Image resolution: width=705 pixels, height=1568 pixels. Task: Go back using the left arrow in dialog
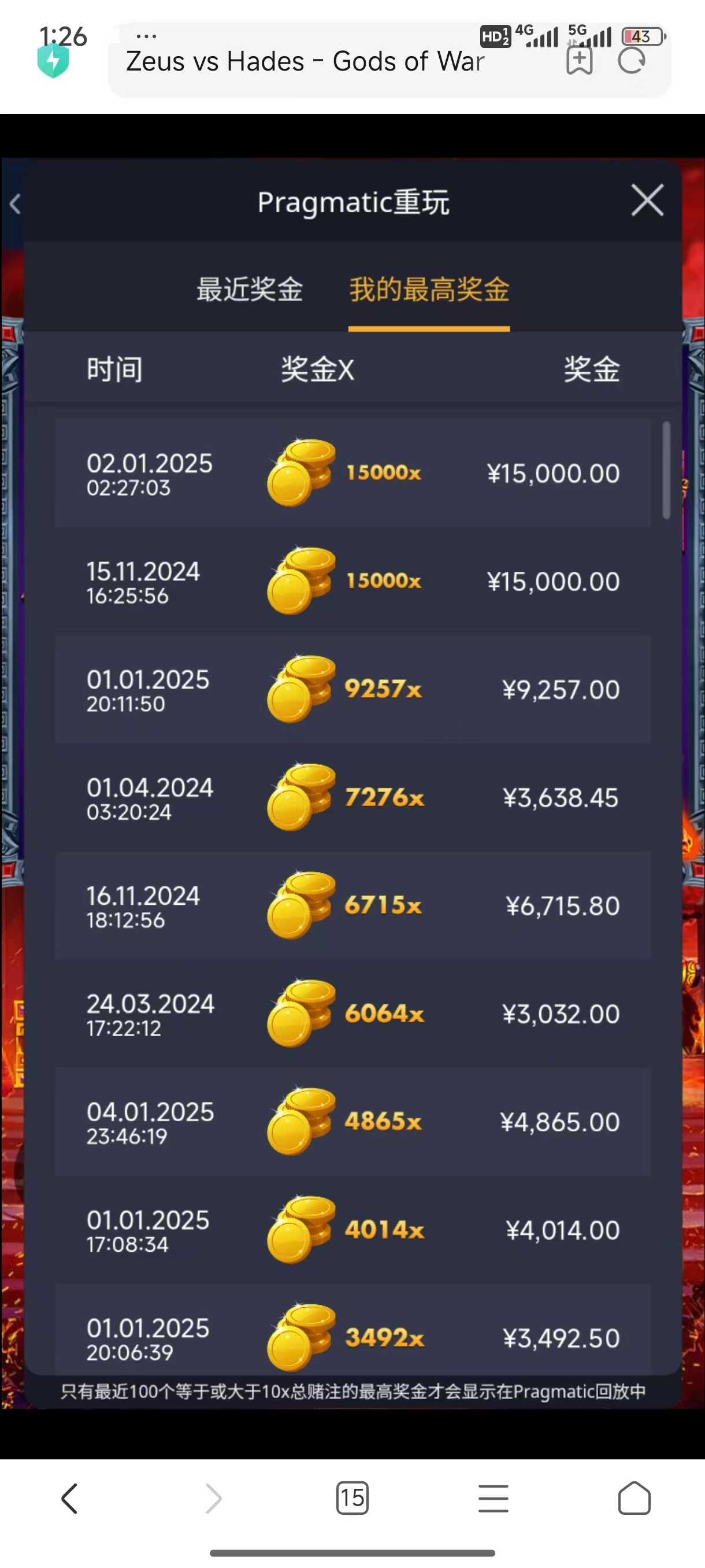15,204
